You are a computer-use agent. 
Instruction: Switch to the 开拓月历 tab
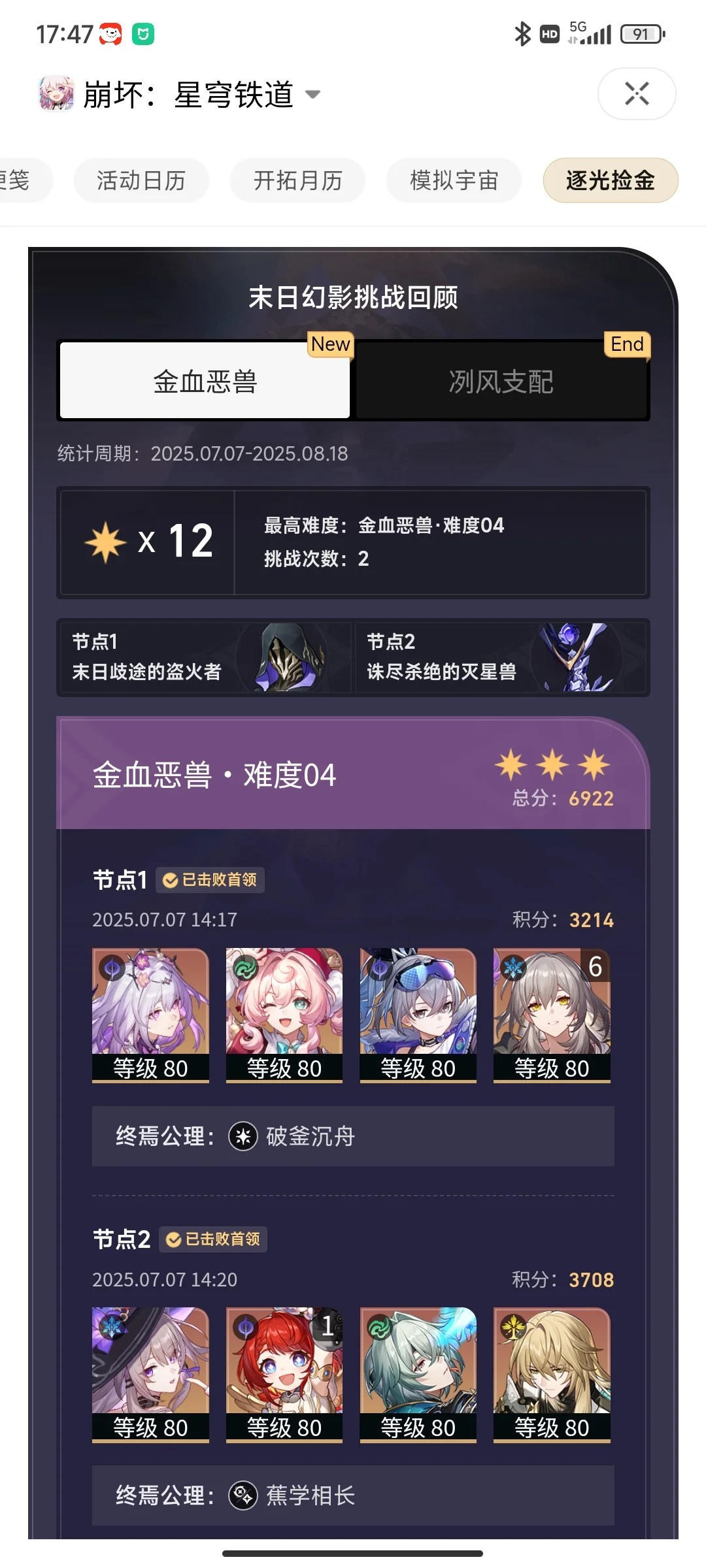coord(297,180)
